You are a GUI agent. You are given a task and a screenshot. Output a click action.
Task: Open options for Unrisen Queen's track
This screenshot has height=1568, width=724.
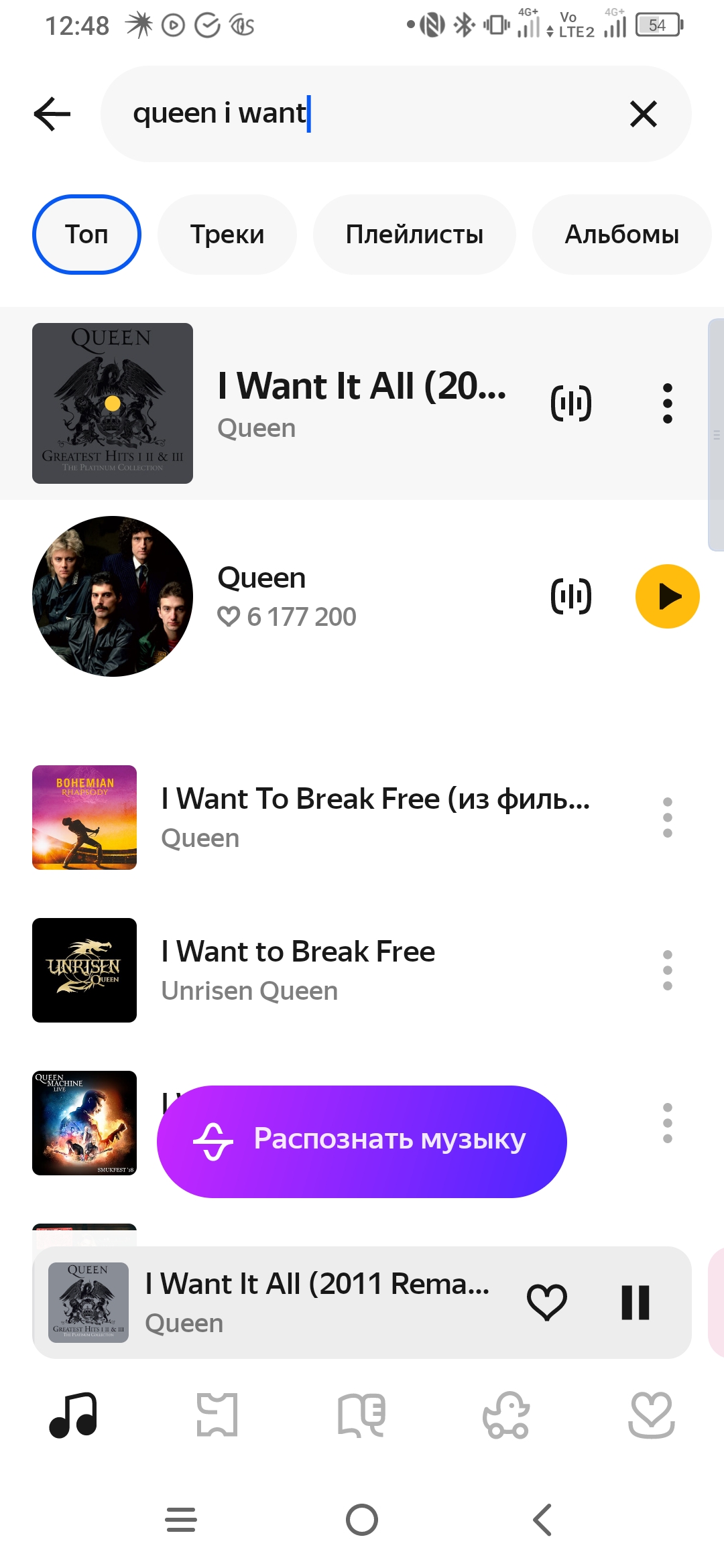pos(667,970)
